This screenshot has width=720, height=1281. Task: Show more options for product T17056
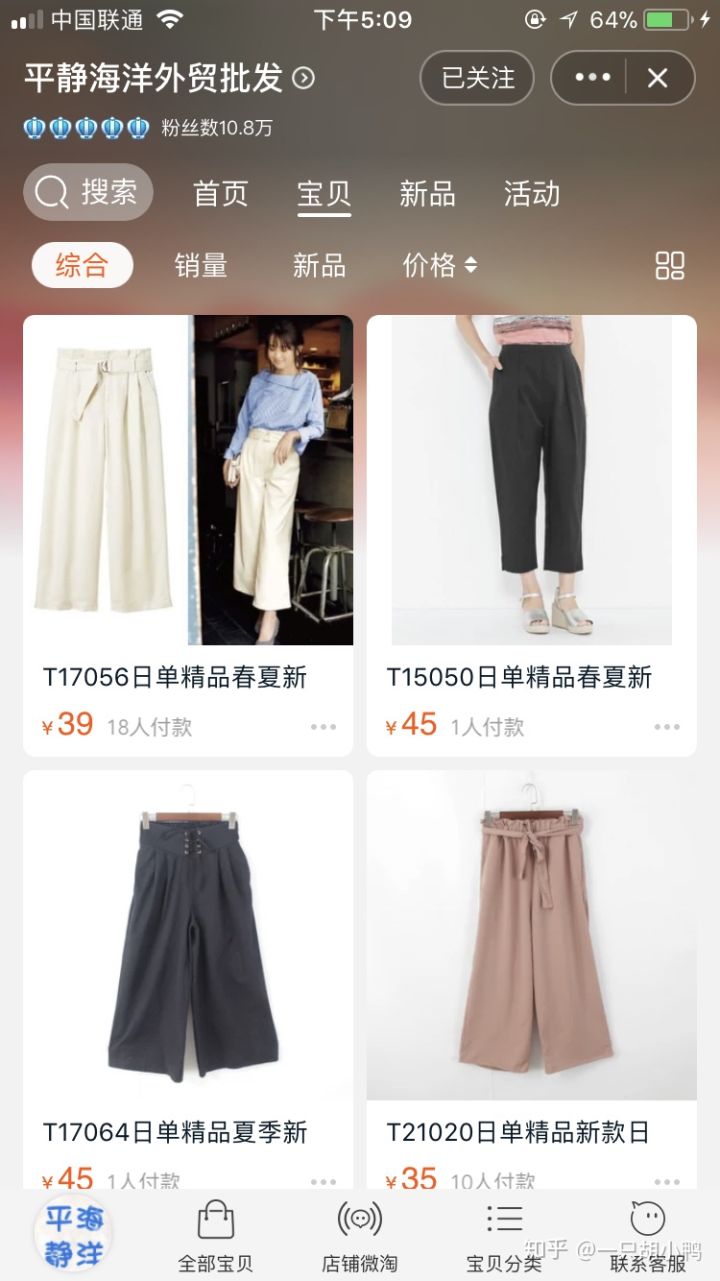pos(323,727)
